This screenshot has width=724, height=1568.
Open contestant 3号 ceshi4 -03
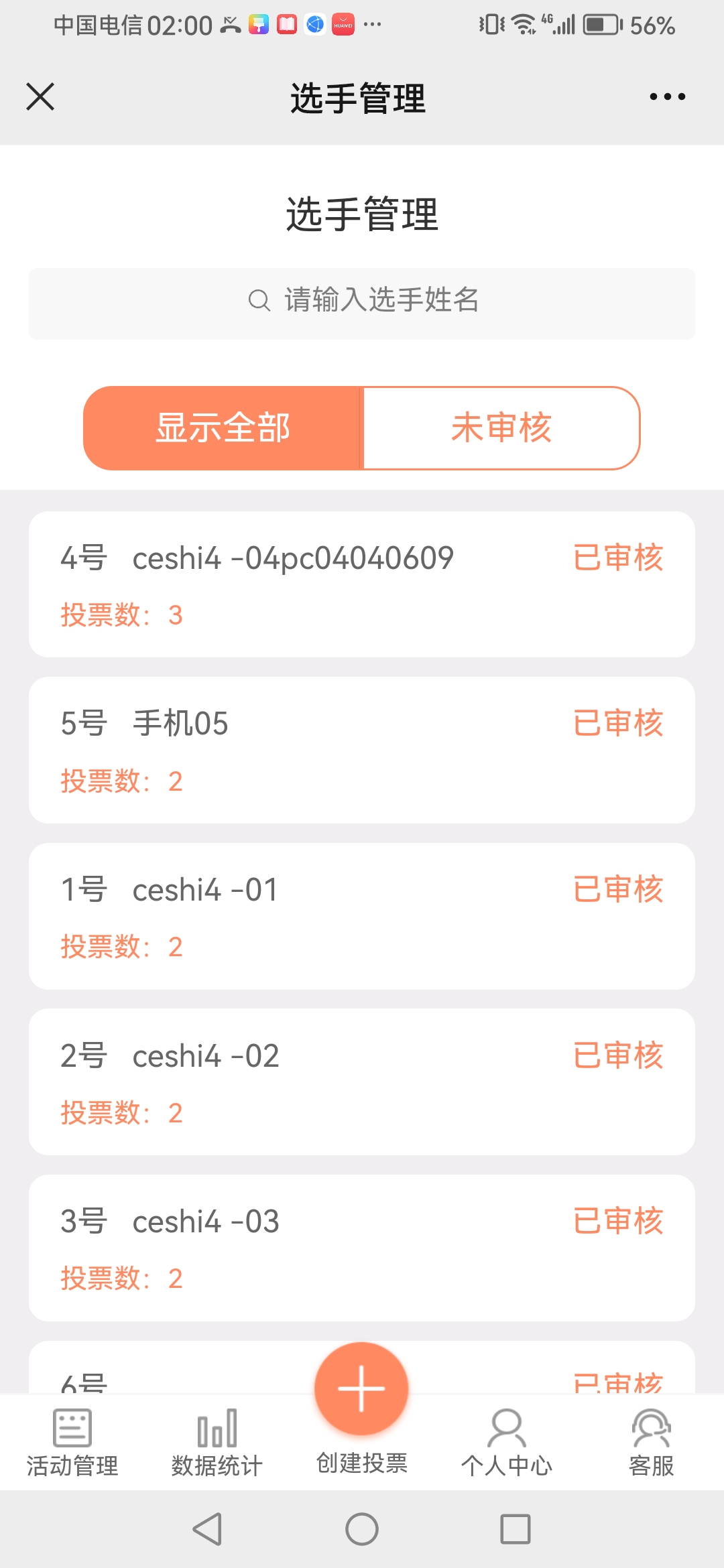click(362, 1248)
